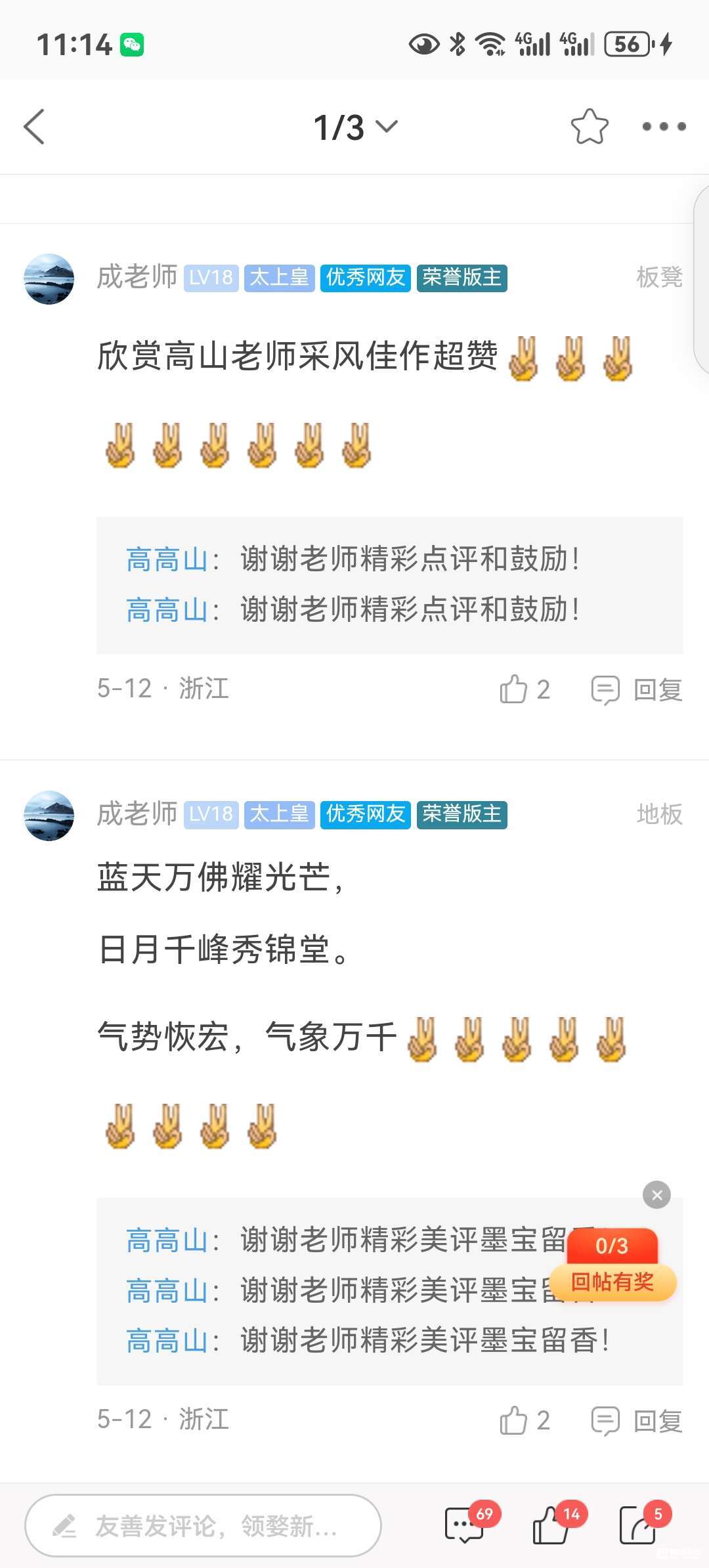The width and height of the screenshot is (709, 1568).
Task: Like the post with 14 likes
Action: (550, 1525)
